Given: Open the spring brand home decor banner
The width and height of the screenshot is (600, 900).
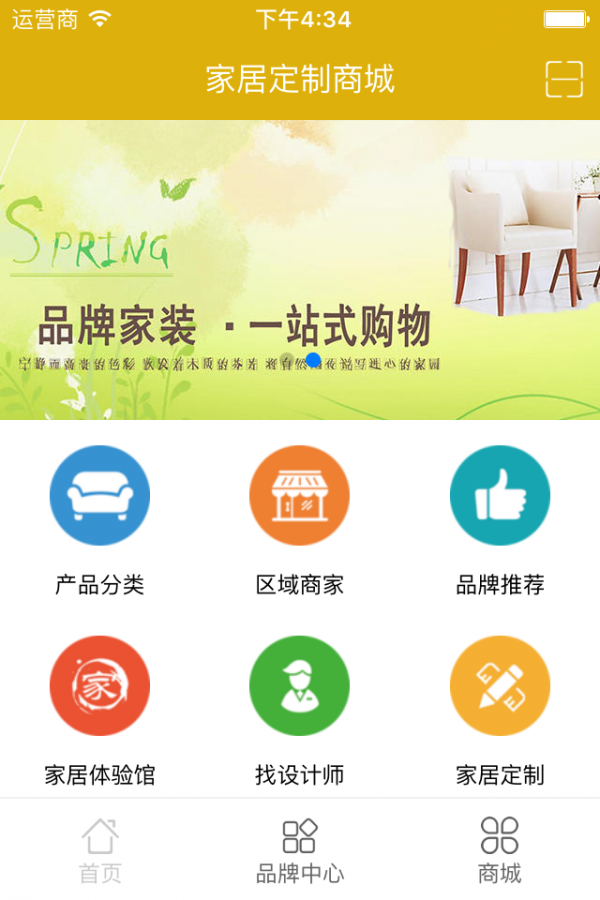Looking at the screenshot, I should click(x=300, y=270).
